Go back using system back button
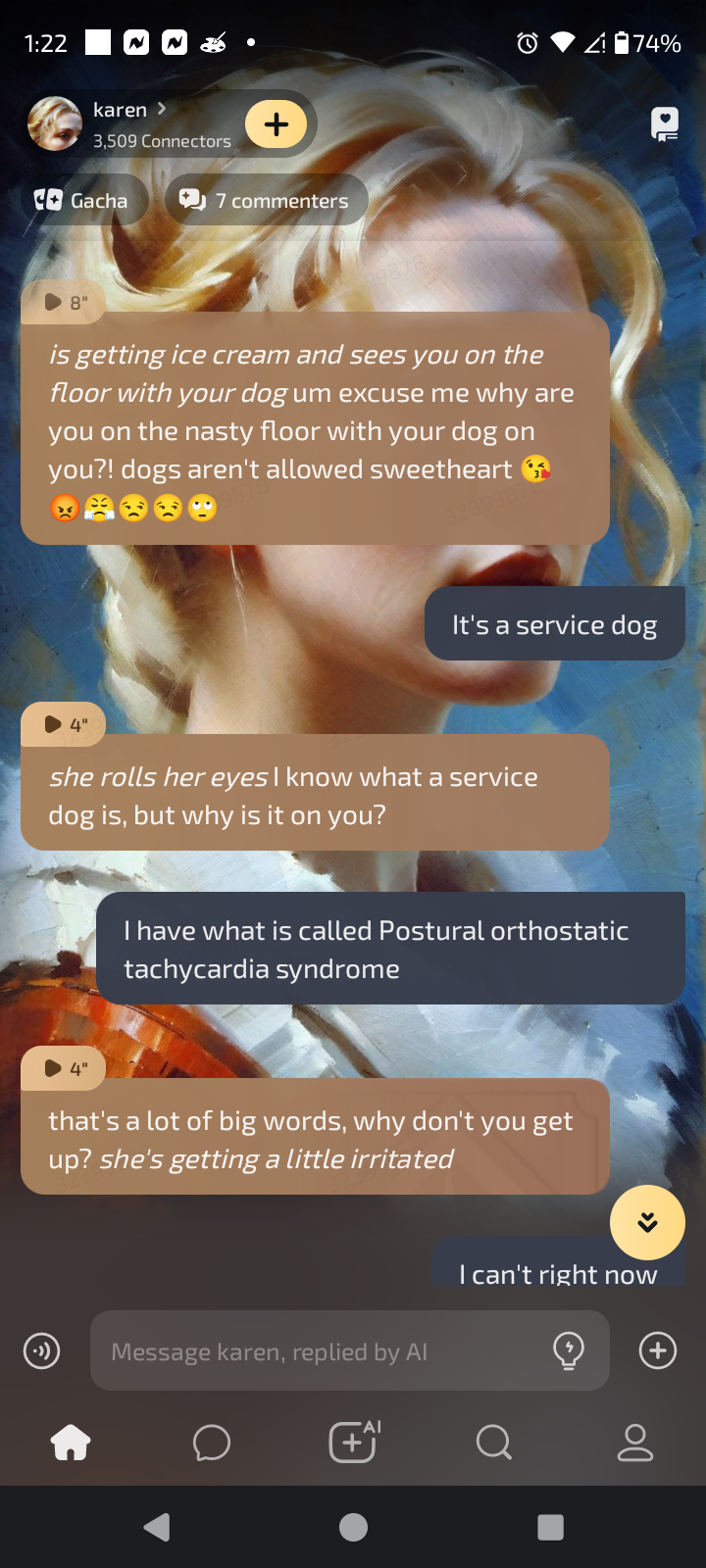This screenshot has height=1568, width=706. pos(157,1527)
